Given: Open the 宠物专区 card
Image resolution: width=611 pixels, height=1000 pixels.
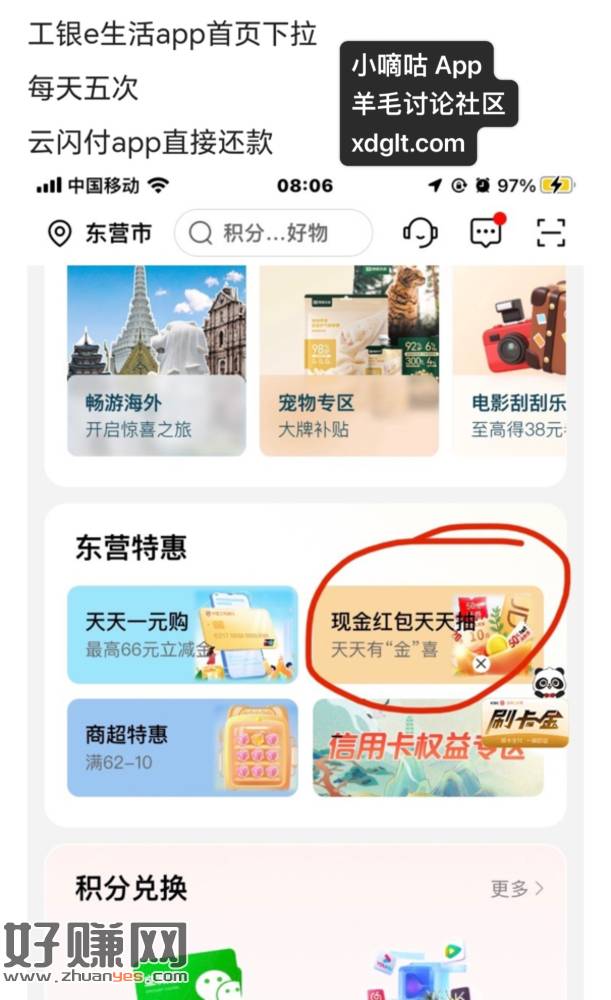Looking at the screenshot, I should click(x=348, y=360).
